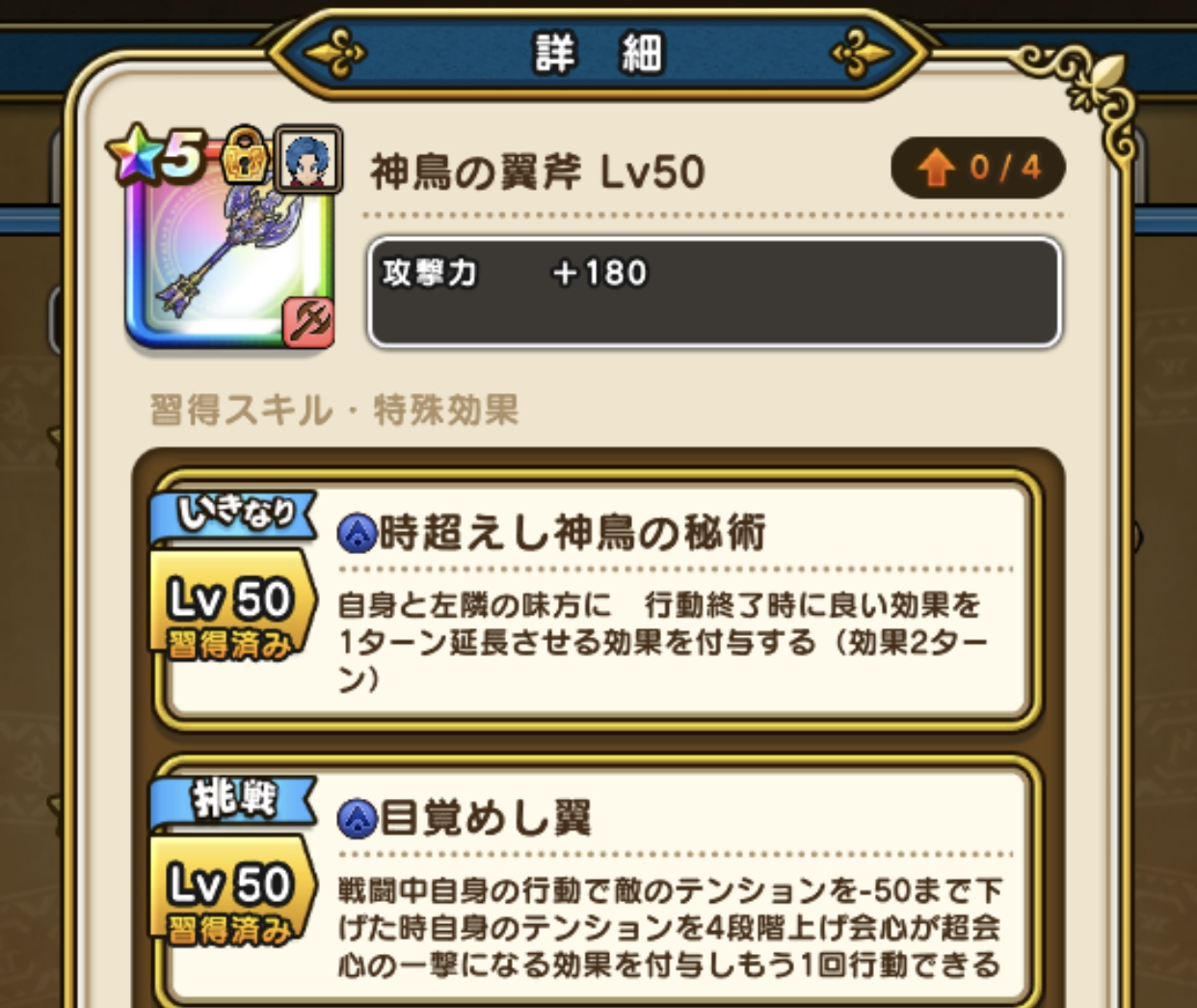The image size is (1197, 1008).
Task: Tap the 0/4 limit break indicator
Action: [x=978, y=169]
